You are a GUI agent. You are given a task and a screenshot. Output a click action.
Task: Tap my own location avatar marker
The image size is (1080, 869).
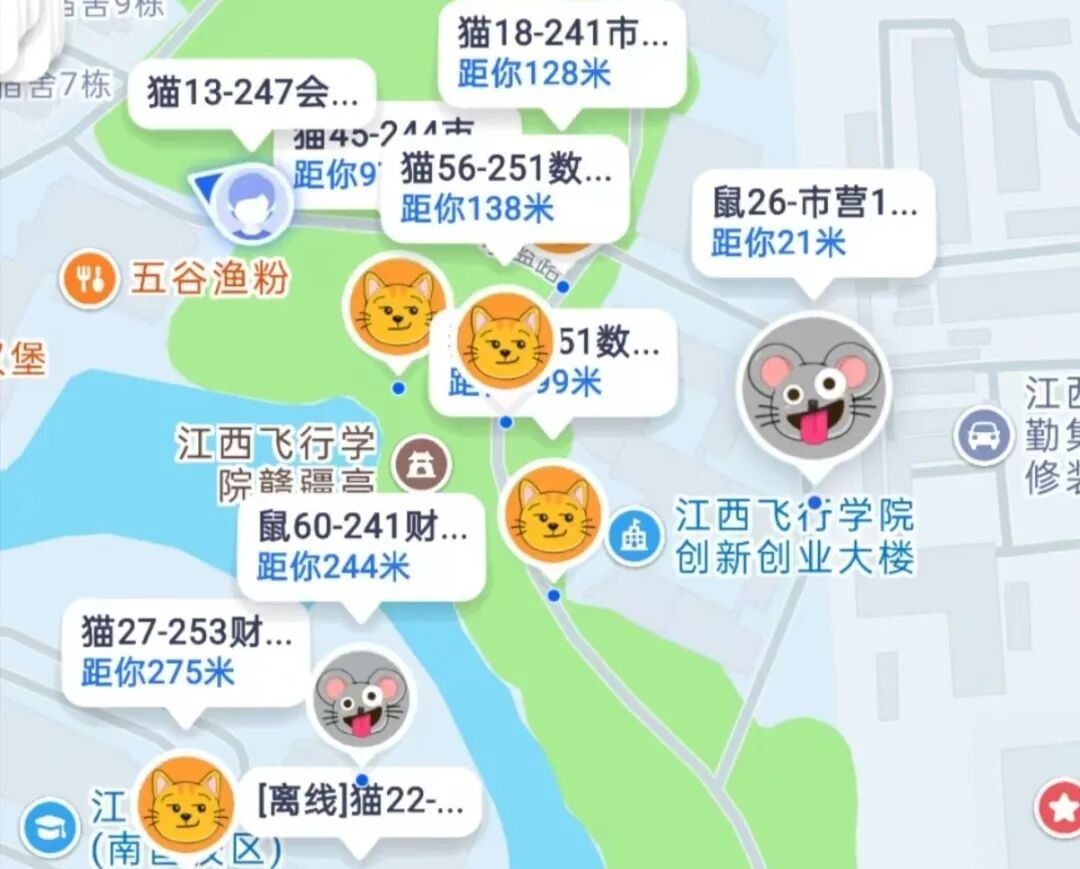pos(254,204)
